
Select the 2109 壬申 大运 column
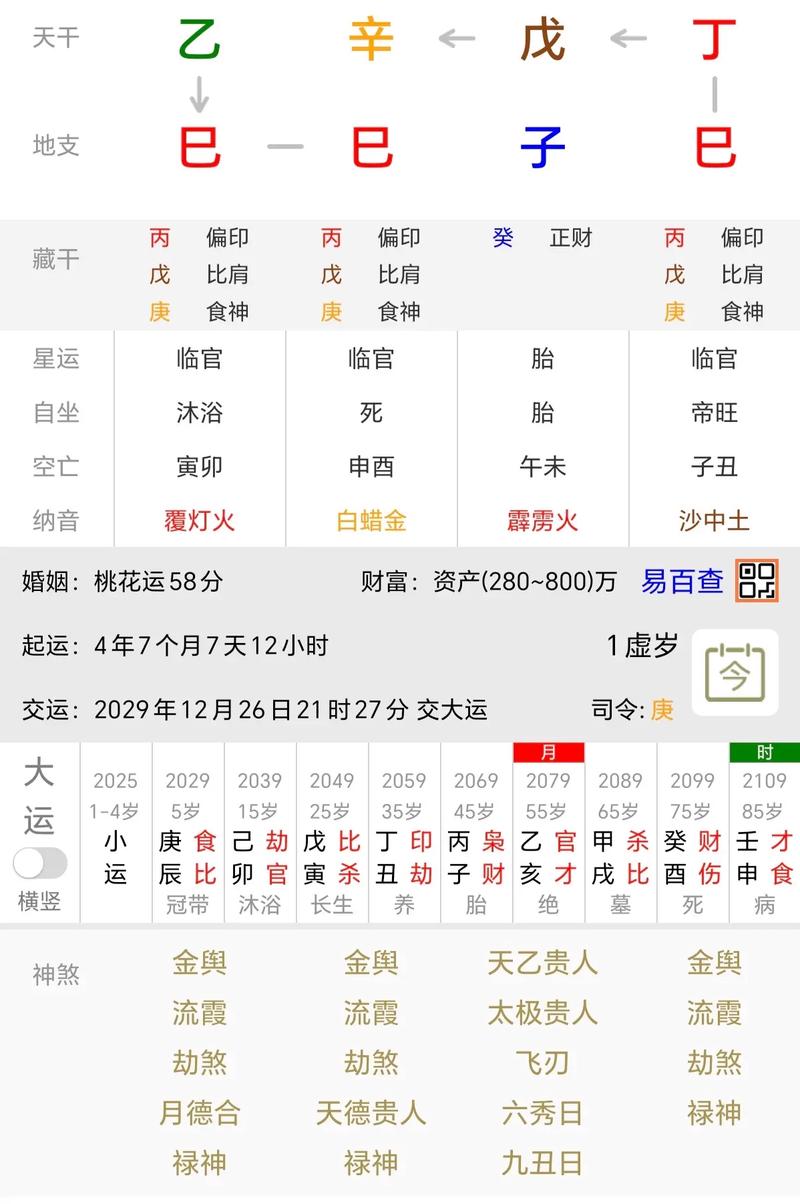(x=764, y=832)
